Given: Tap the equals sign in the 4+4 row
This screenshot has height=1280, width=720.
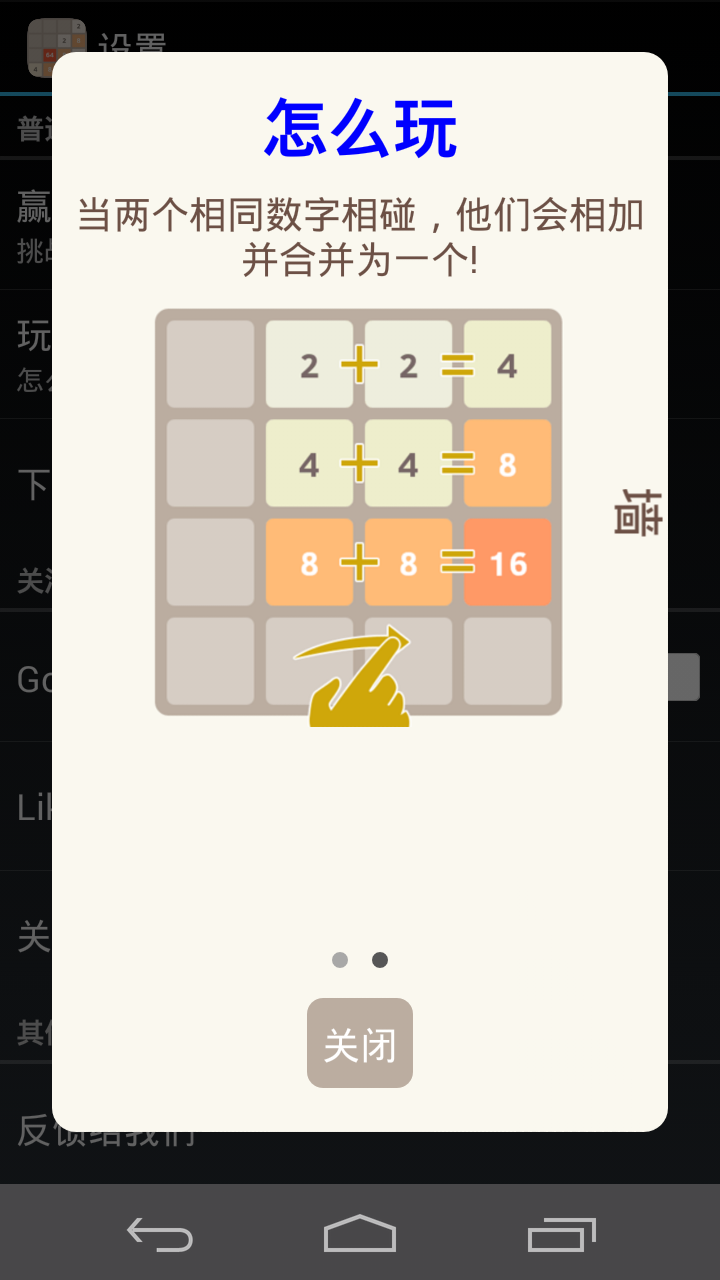Looking at the screenshot, I should 458,463.
